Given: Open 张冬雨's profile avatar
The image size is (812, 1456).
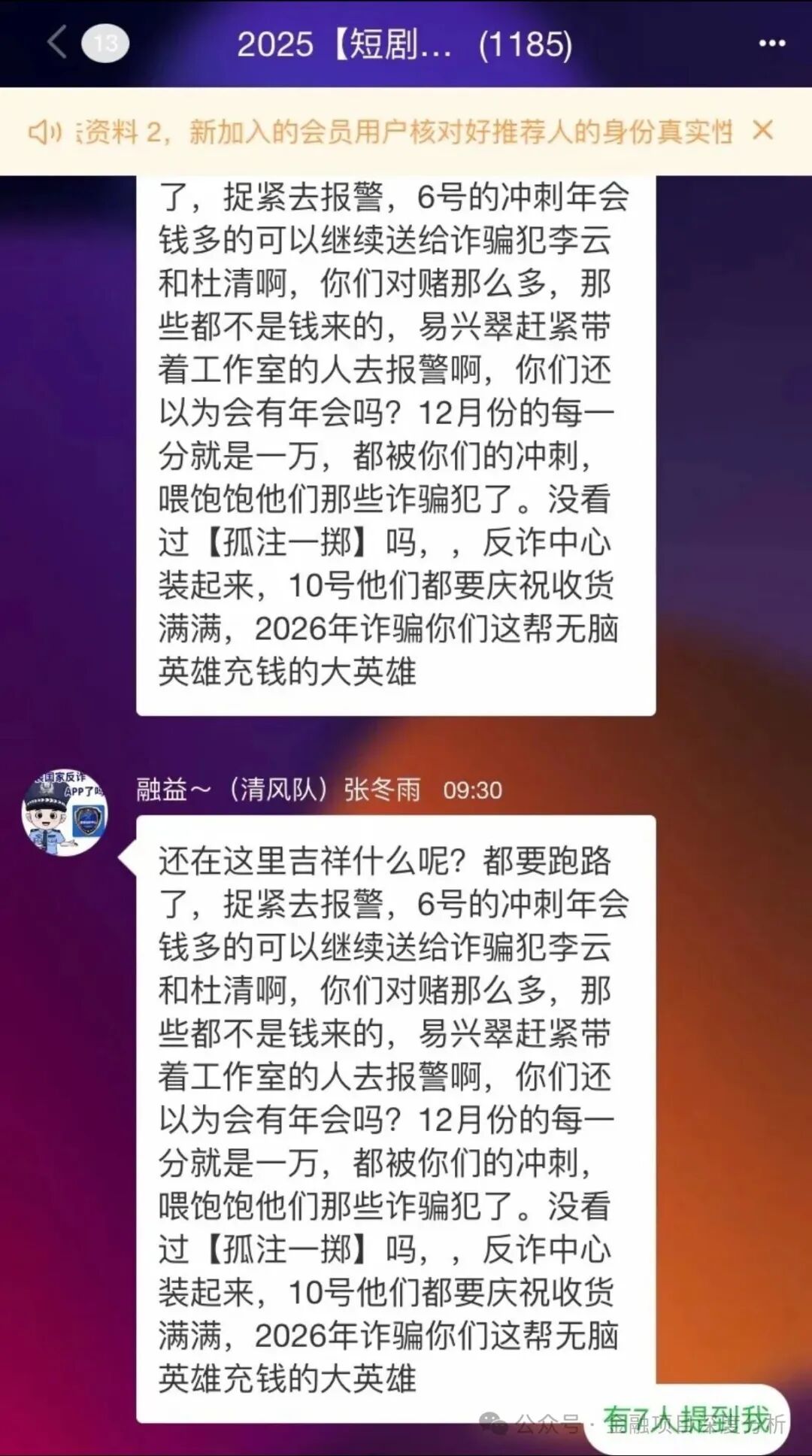Looking at the screenshot, I should click(x=65, y=813).
